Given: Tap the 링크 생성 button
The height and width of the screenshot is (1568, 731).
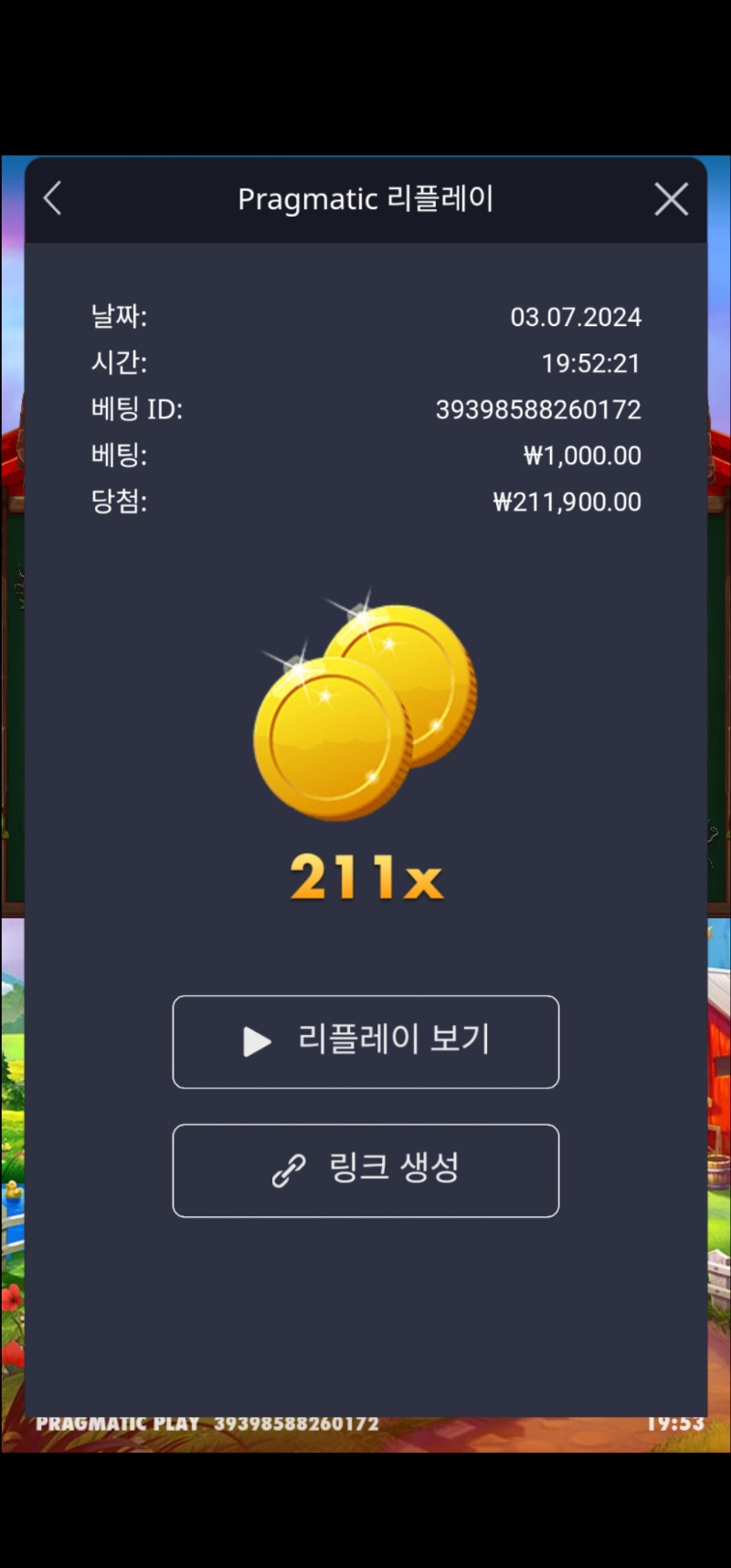Looking at the screenshot, I should click(365, 1171).
